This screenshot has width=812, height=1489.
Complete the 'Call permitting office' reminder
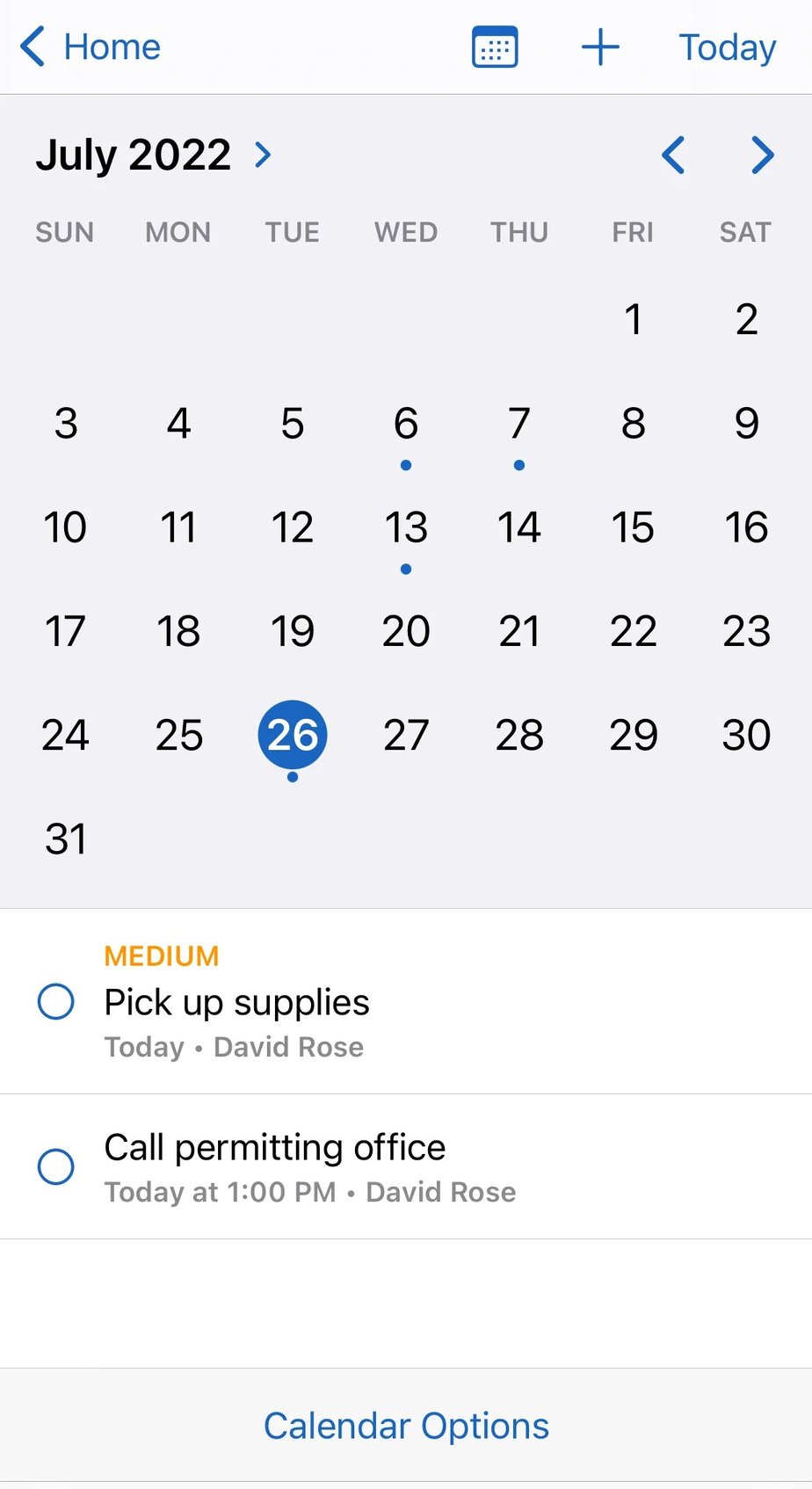coord(55,1166)
